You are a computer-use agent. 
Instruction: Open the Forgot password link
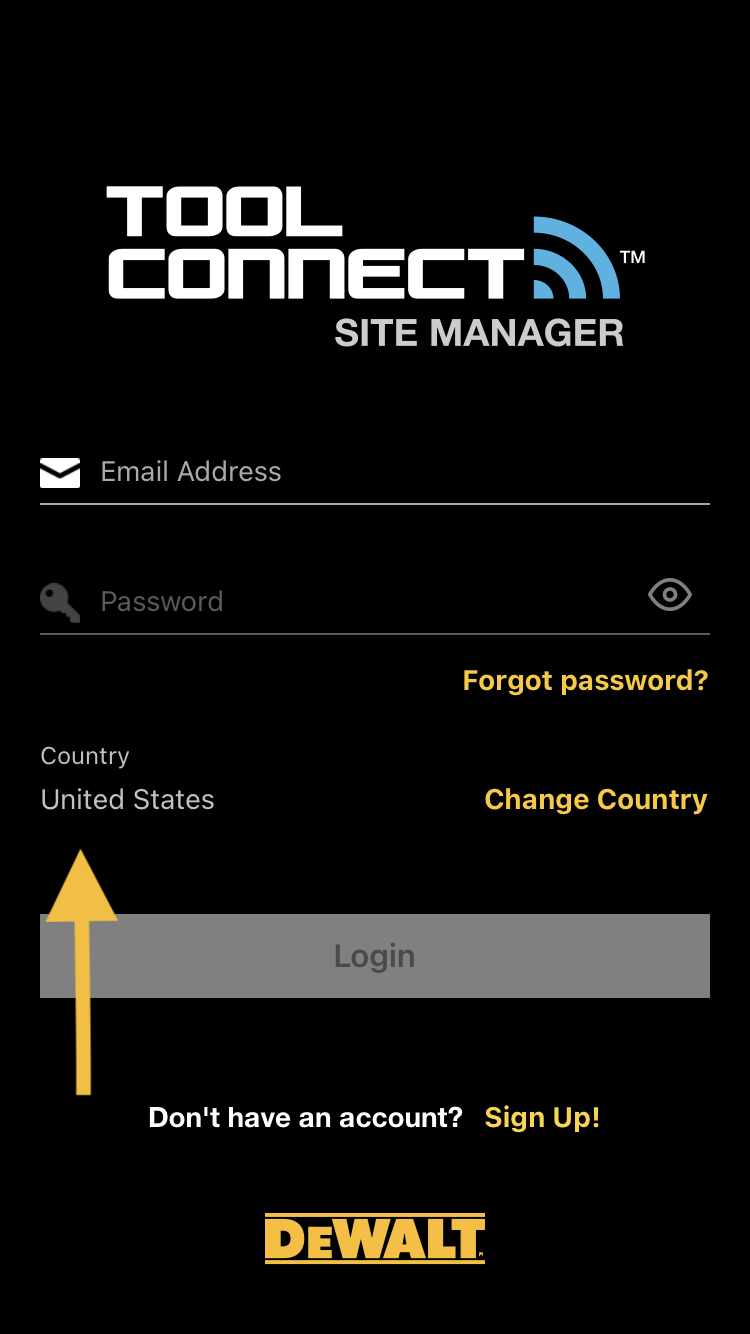585,681
